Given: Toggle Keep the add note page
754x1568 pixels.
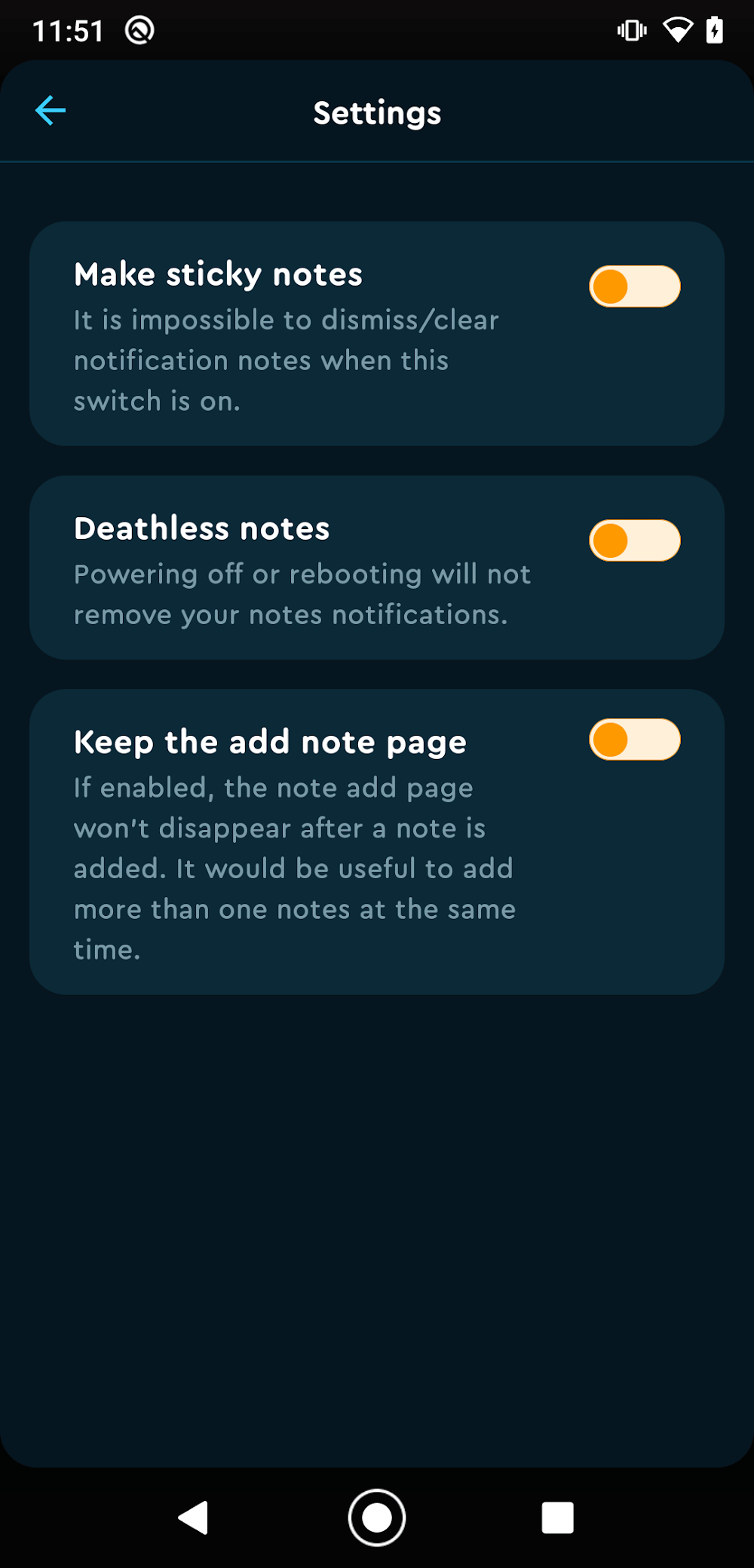Looking at the screenshot, I should pos(634,740).
